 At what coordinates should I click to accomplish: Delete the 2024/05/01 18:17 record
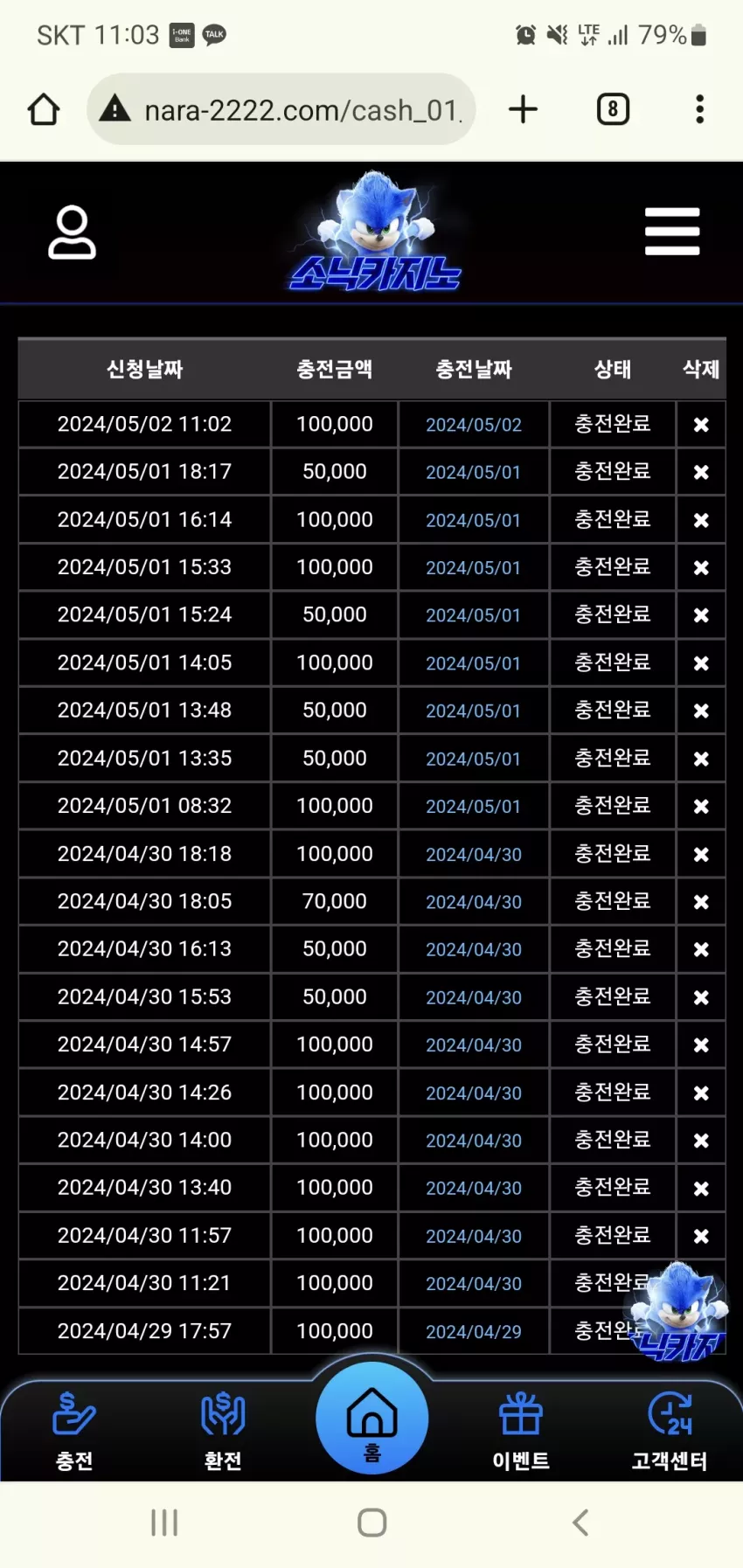point(701,472)
